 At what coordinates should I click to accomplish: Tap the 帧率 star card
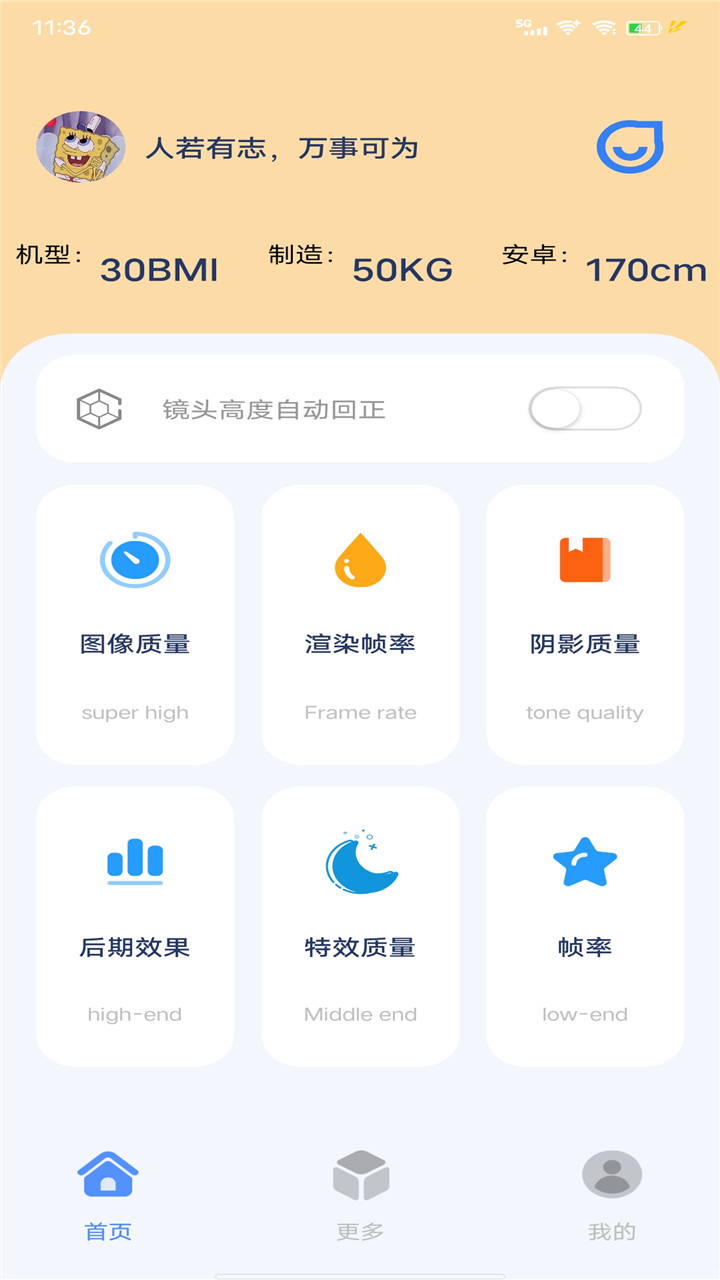[585, 926]
